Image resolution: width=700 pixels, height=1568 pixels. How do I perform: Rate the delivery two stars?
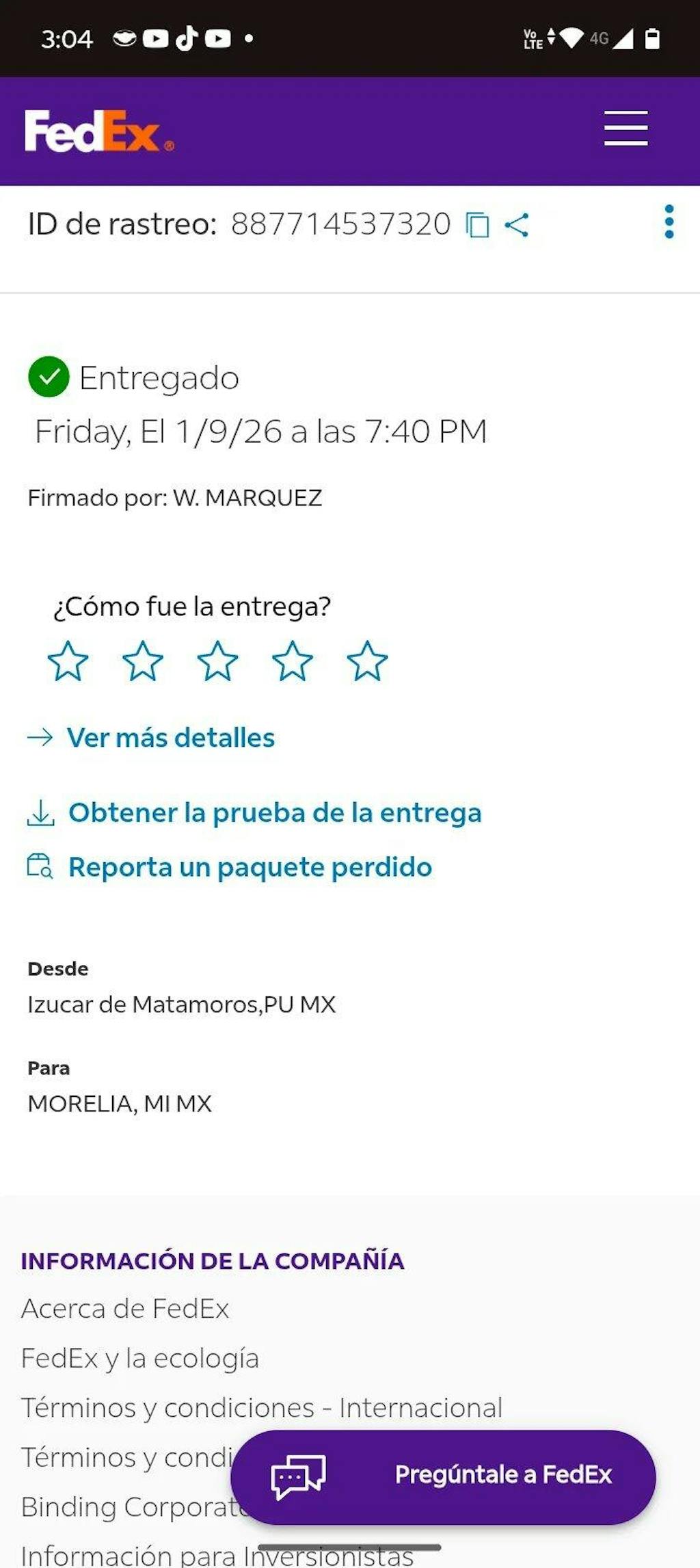(x=142, y=661)
